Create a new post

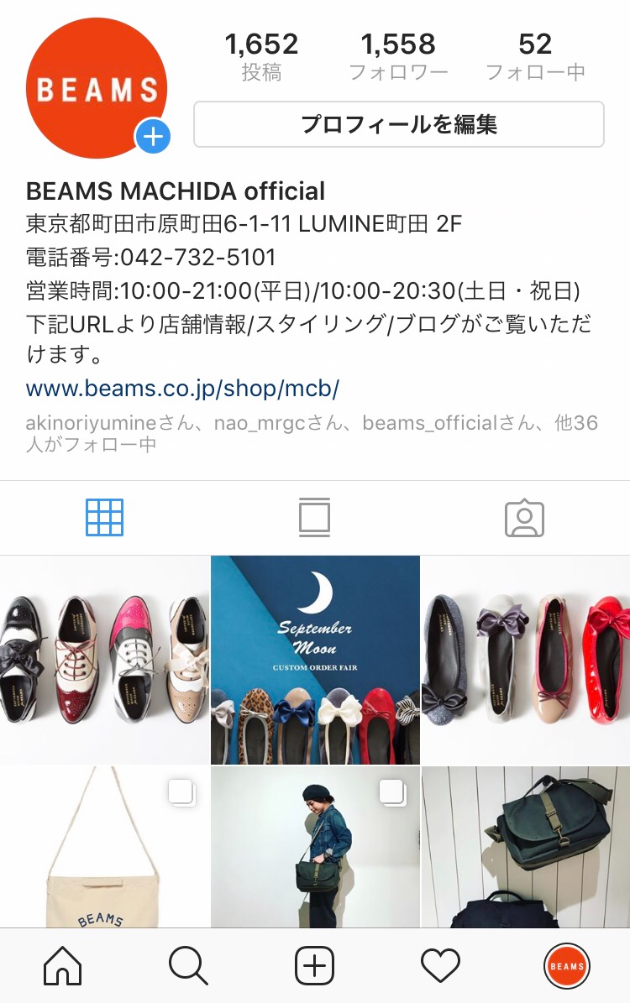click(314, 966)
